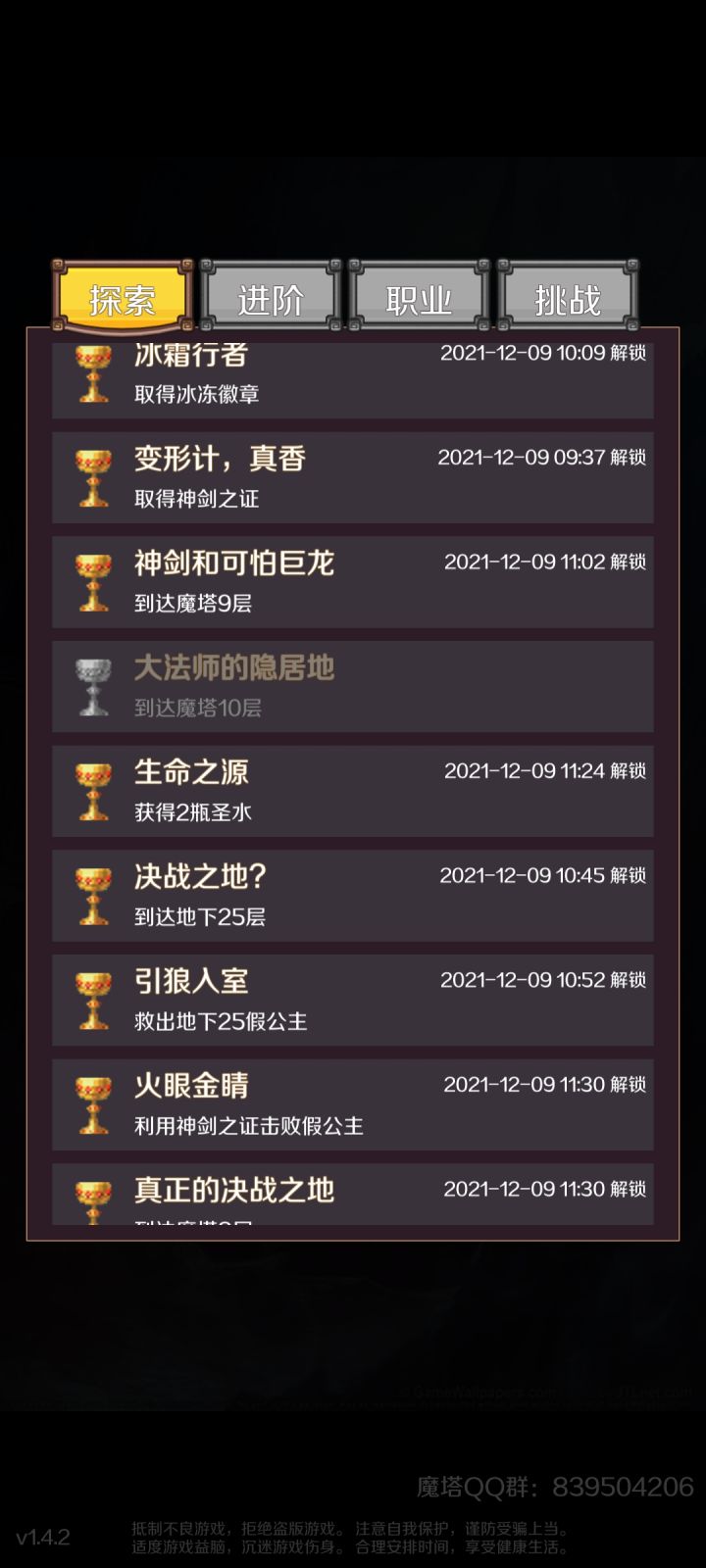Switch to the 进阶 tab
Viewport: 706px width, 1568px height.
(272, 297)
